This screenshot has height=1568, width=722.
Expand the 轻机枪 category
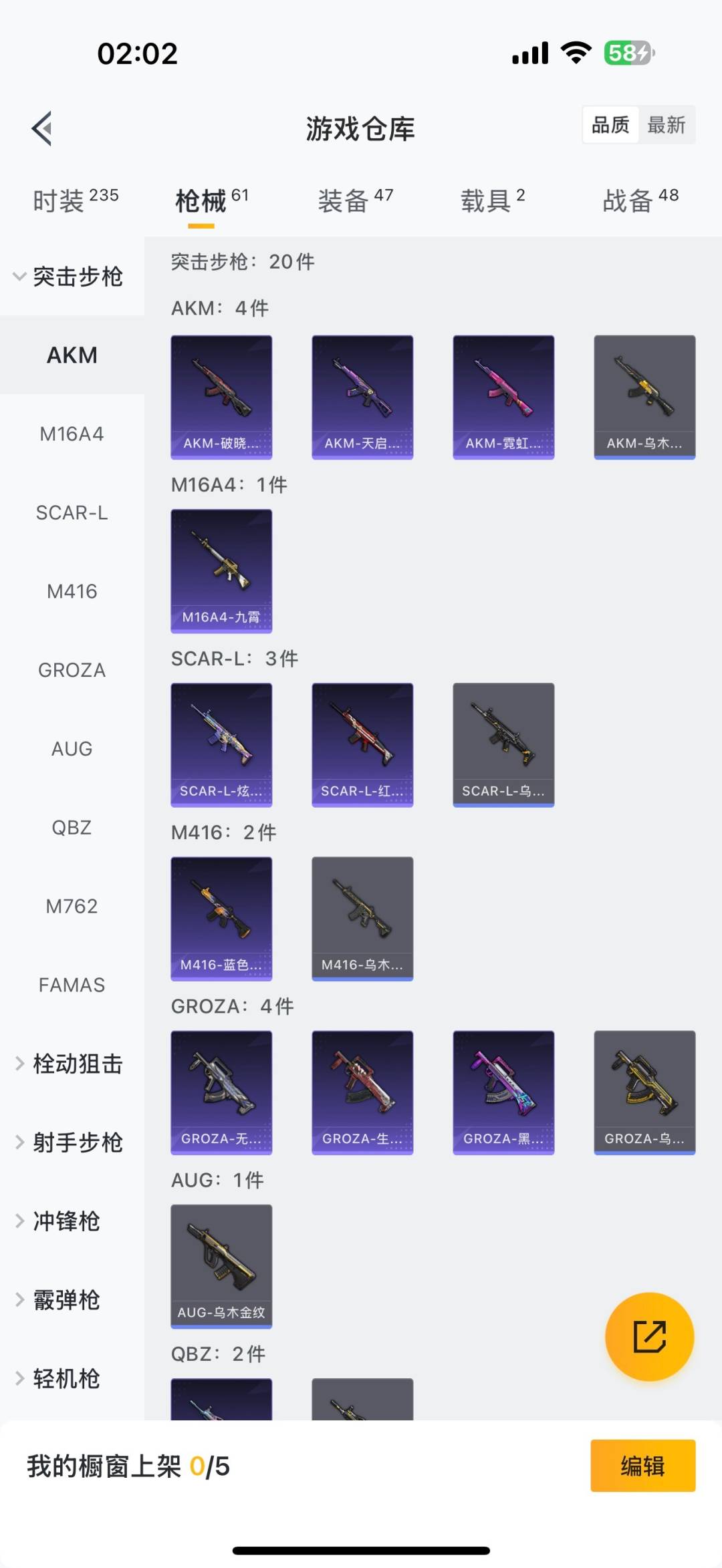click(67, 1378)
